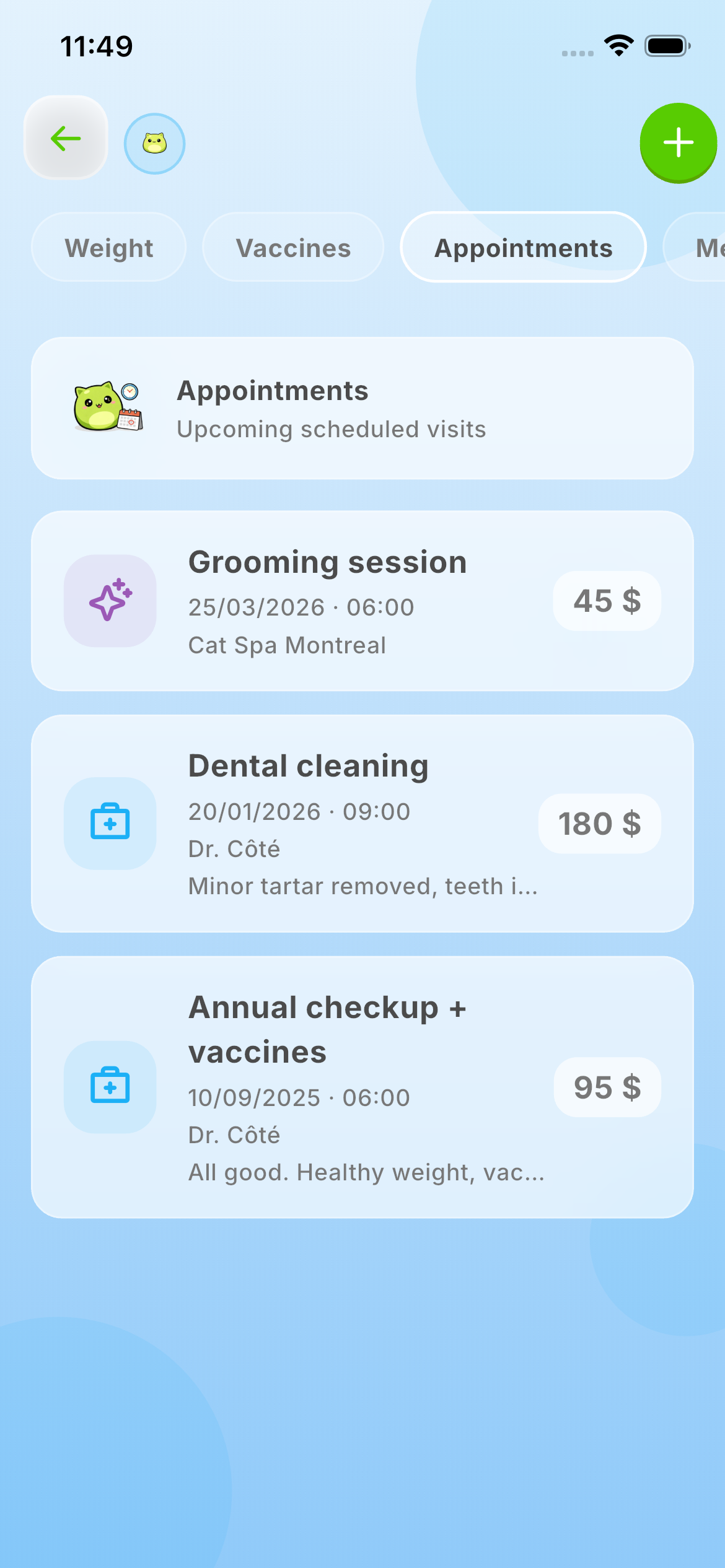Open the Vaccines tab
The width and height of the screenshot is (725, 1568).
[292, 246]
